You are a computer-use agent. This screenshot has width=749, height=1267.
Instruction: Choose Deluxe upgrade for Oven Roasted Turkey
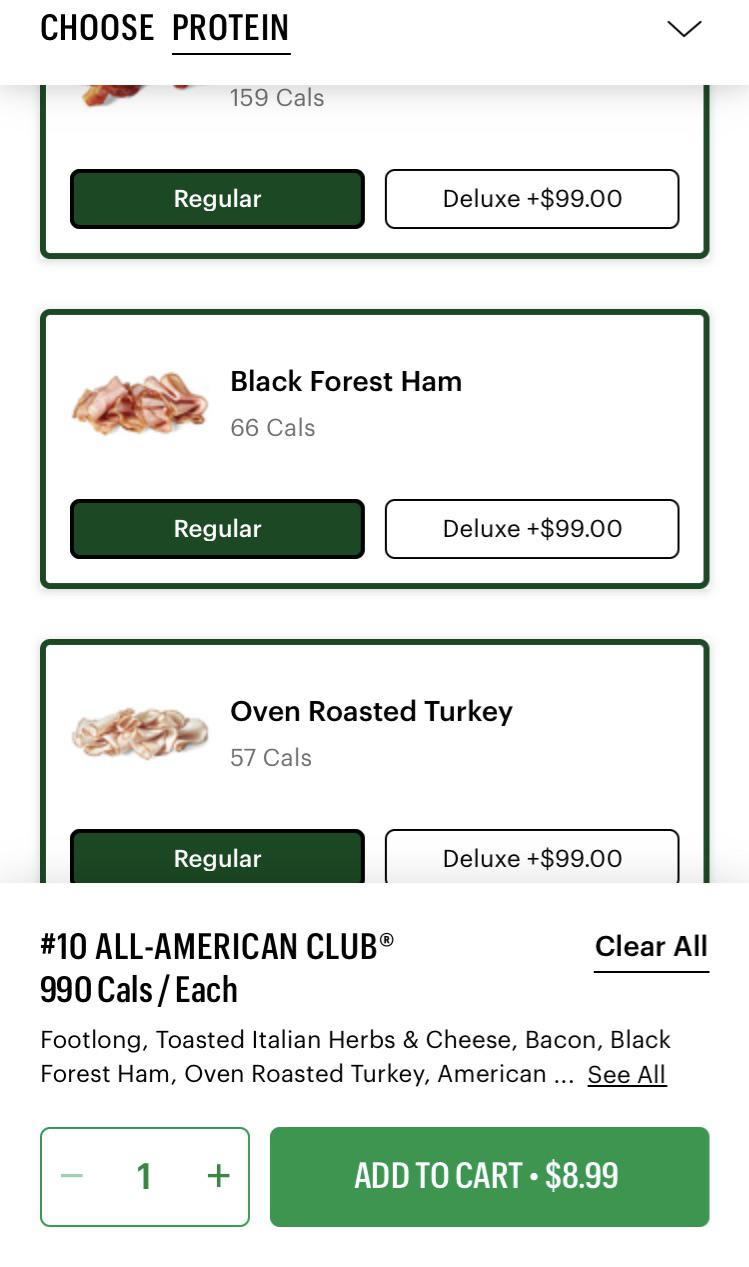tap(531, 857)
